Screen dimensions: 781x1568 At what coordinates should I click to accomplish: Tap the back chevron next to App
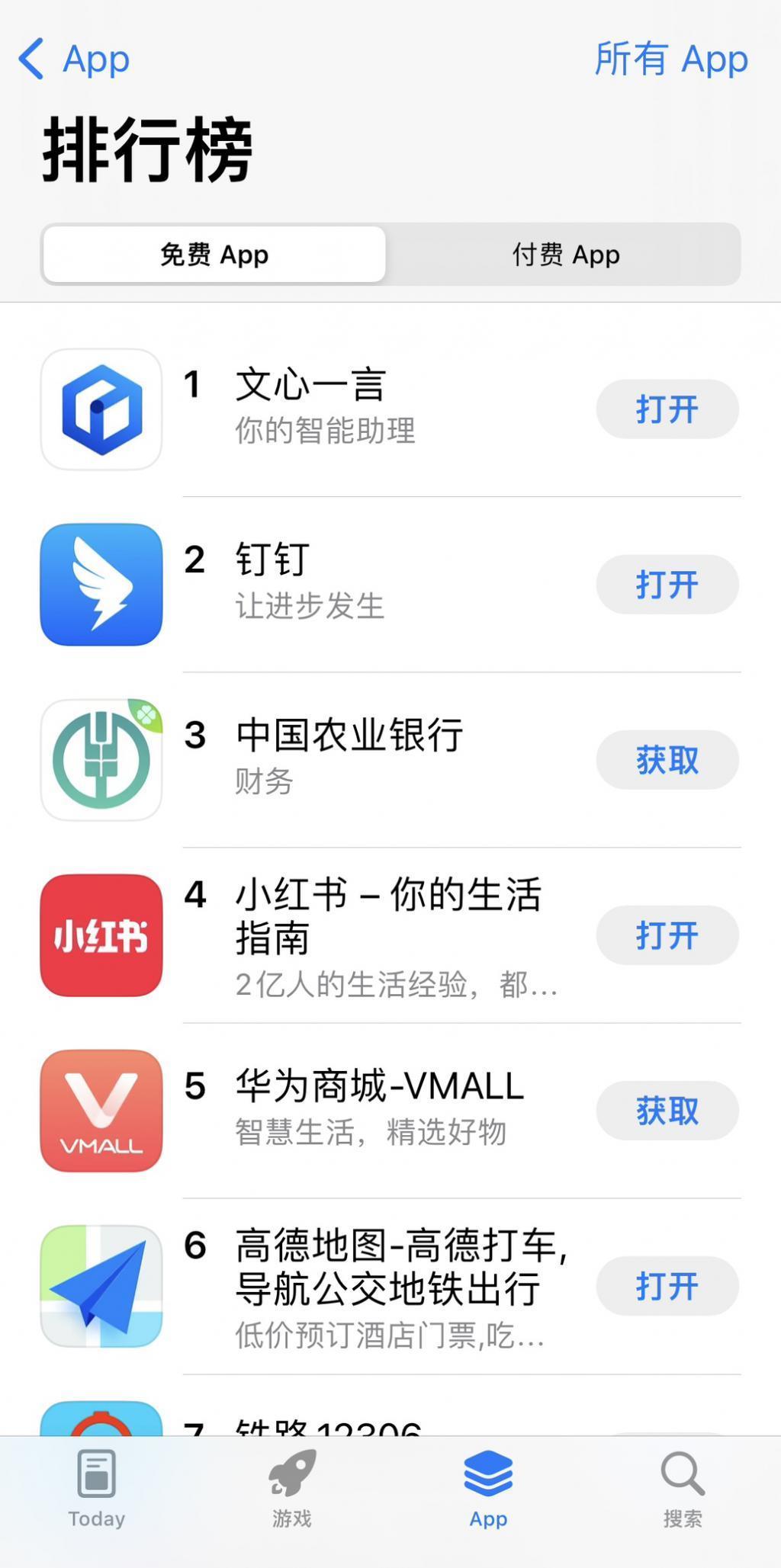tap(31, 59)
